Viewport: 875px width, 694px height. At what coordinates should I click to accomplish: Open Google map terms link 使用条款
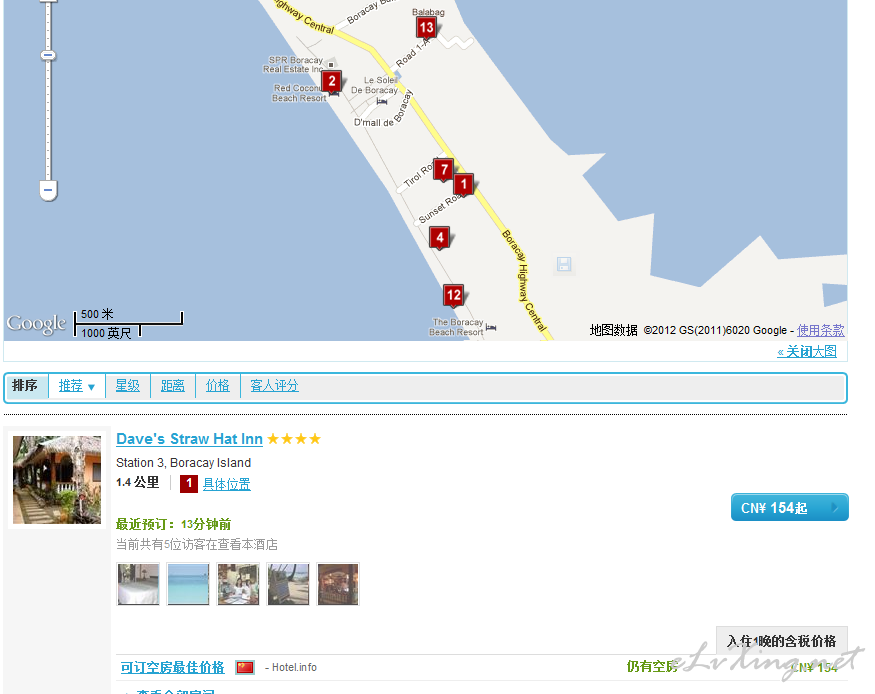[x=820, y=330]
